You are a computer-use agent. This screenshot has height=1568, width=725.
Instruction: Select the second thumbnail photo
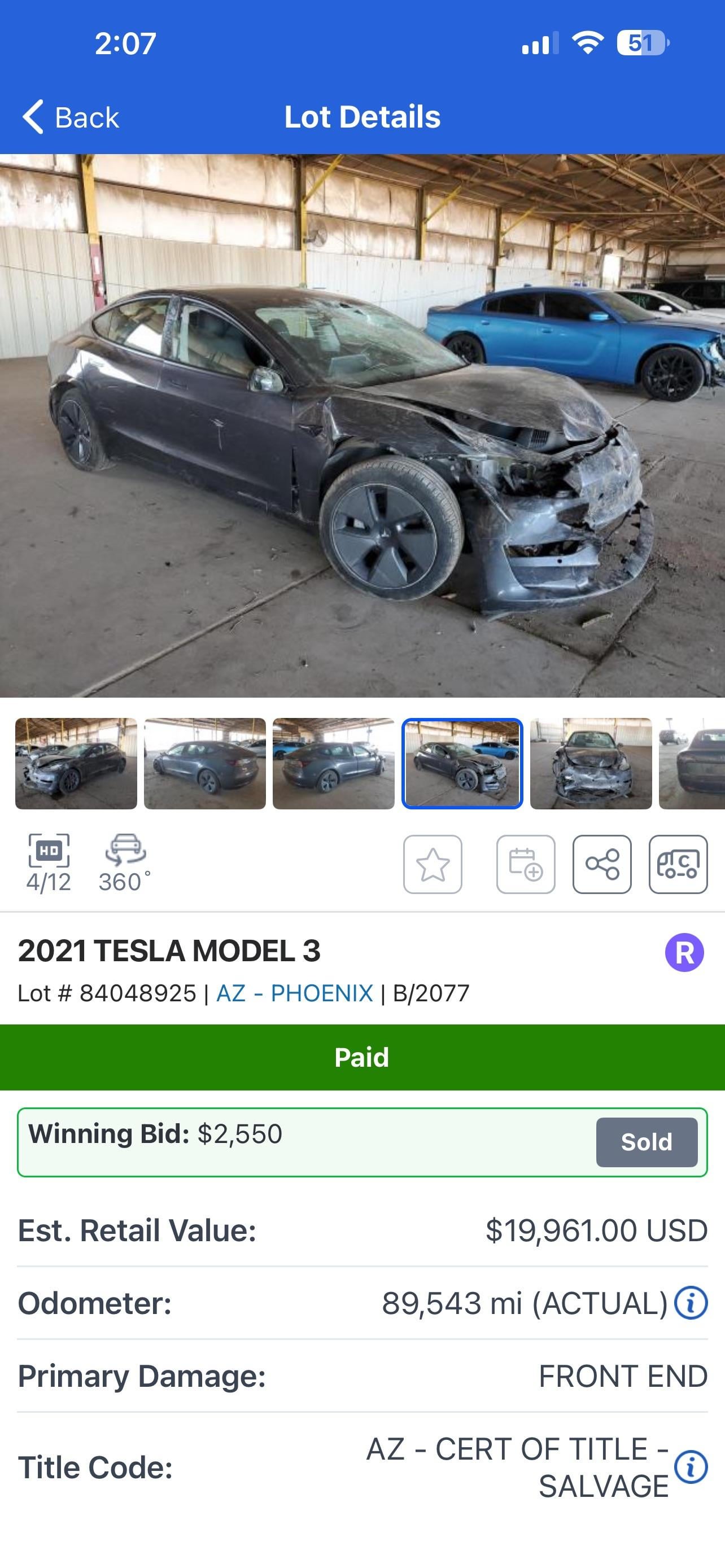204,763
